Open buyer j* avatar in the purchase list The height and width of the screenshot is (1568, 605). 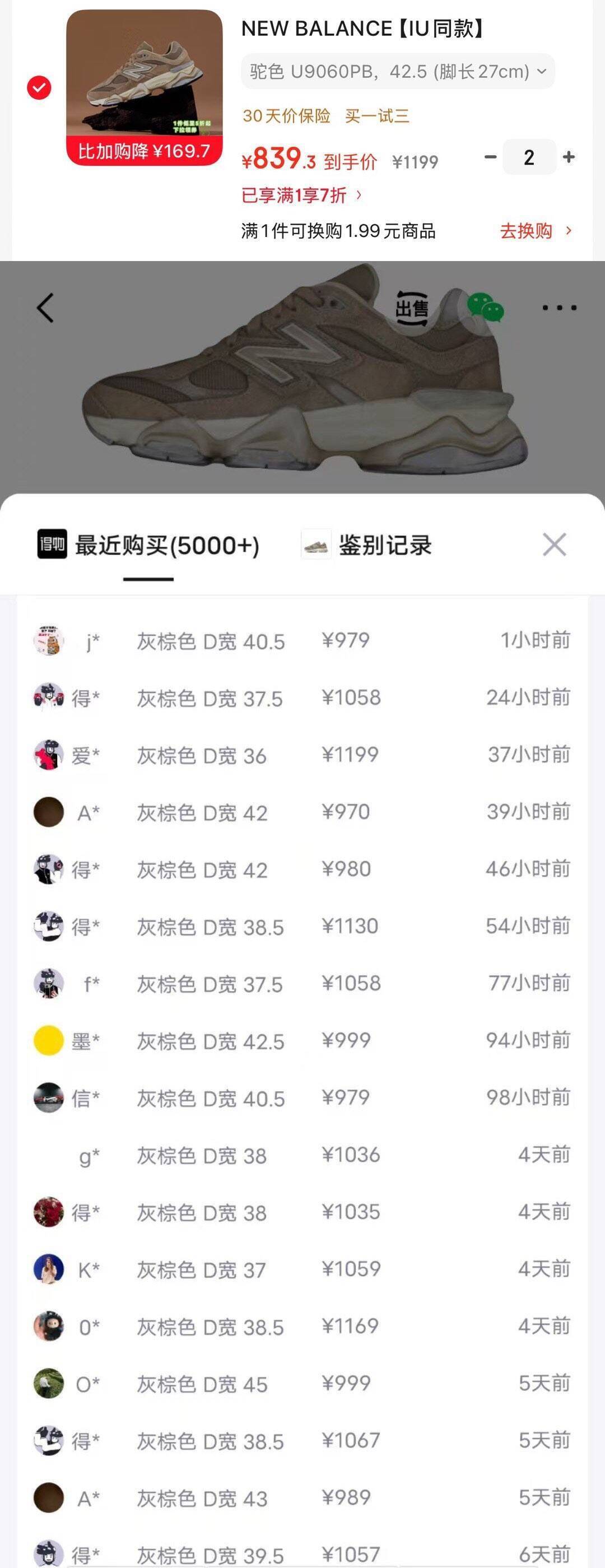(48, 640)
